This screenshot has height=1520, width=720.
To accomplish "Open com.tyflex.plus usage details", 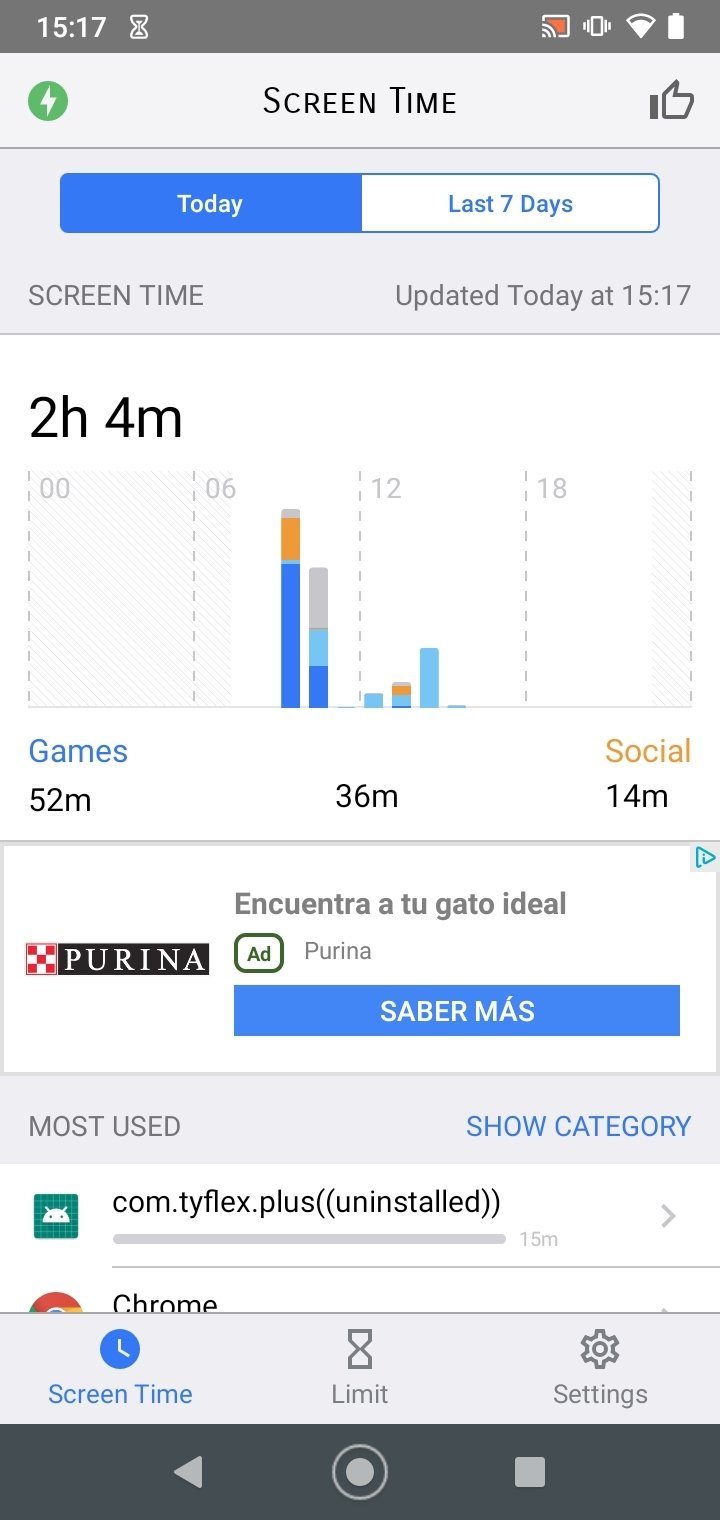I will (x=360, y=1216).
